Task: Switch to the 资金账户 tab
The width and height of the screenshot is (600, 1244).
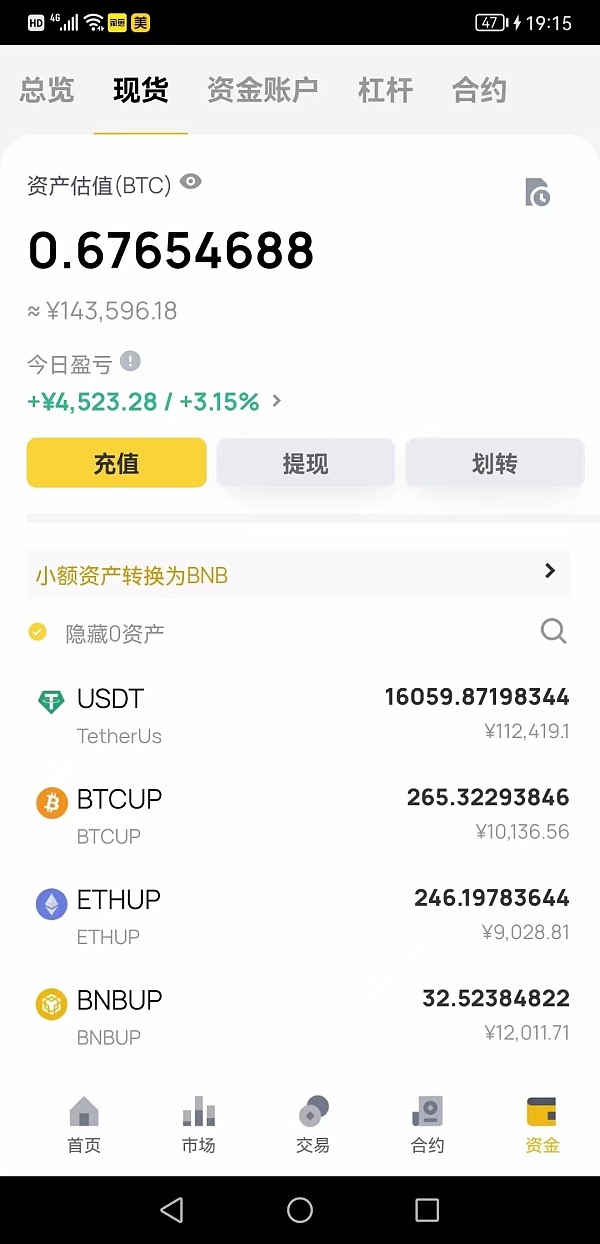Action: [262, 90]
